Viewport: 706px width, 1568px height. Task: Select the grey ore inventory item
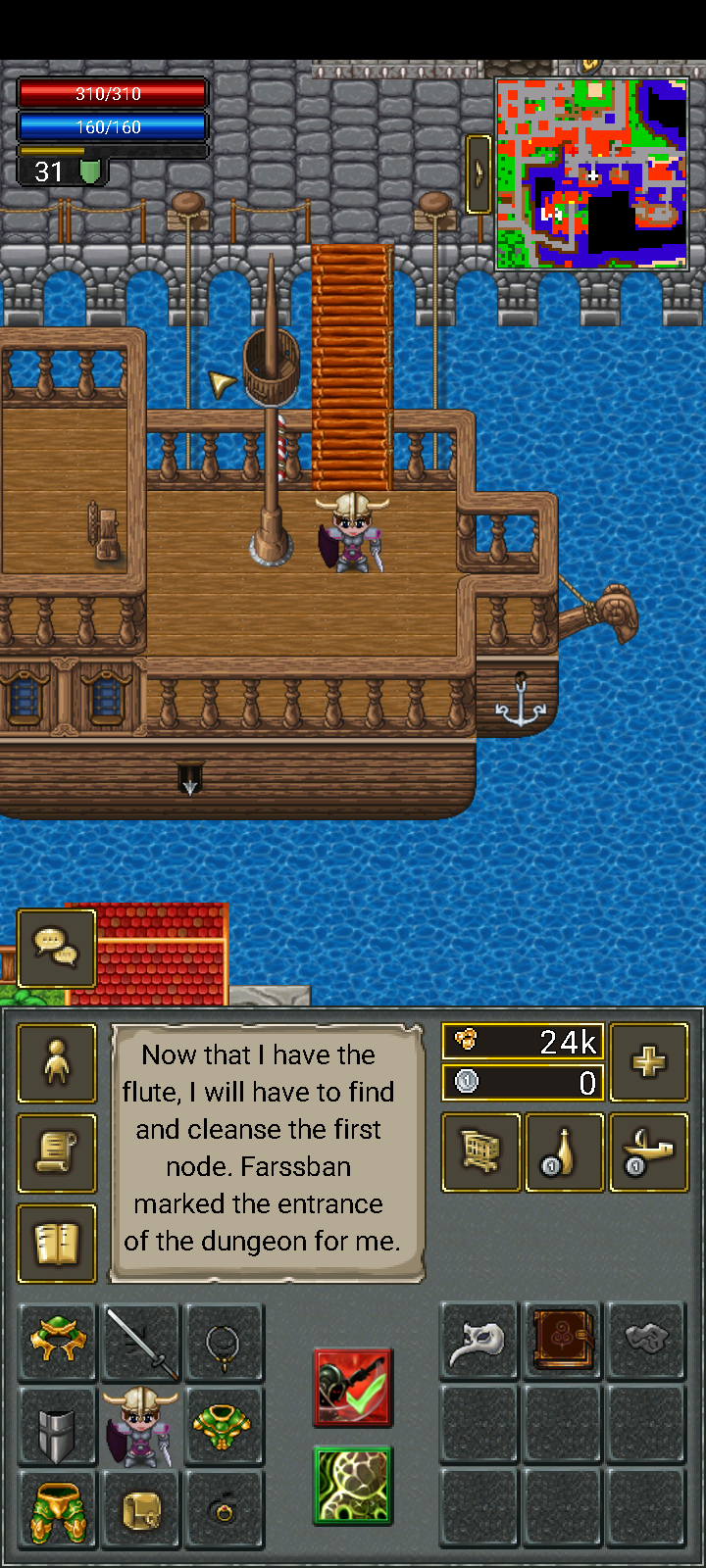tap(646, 1341)
